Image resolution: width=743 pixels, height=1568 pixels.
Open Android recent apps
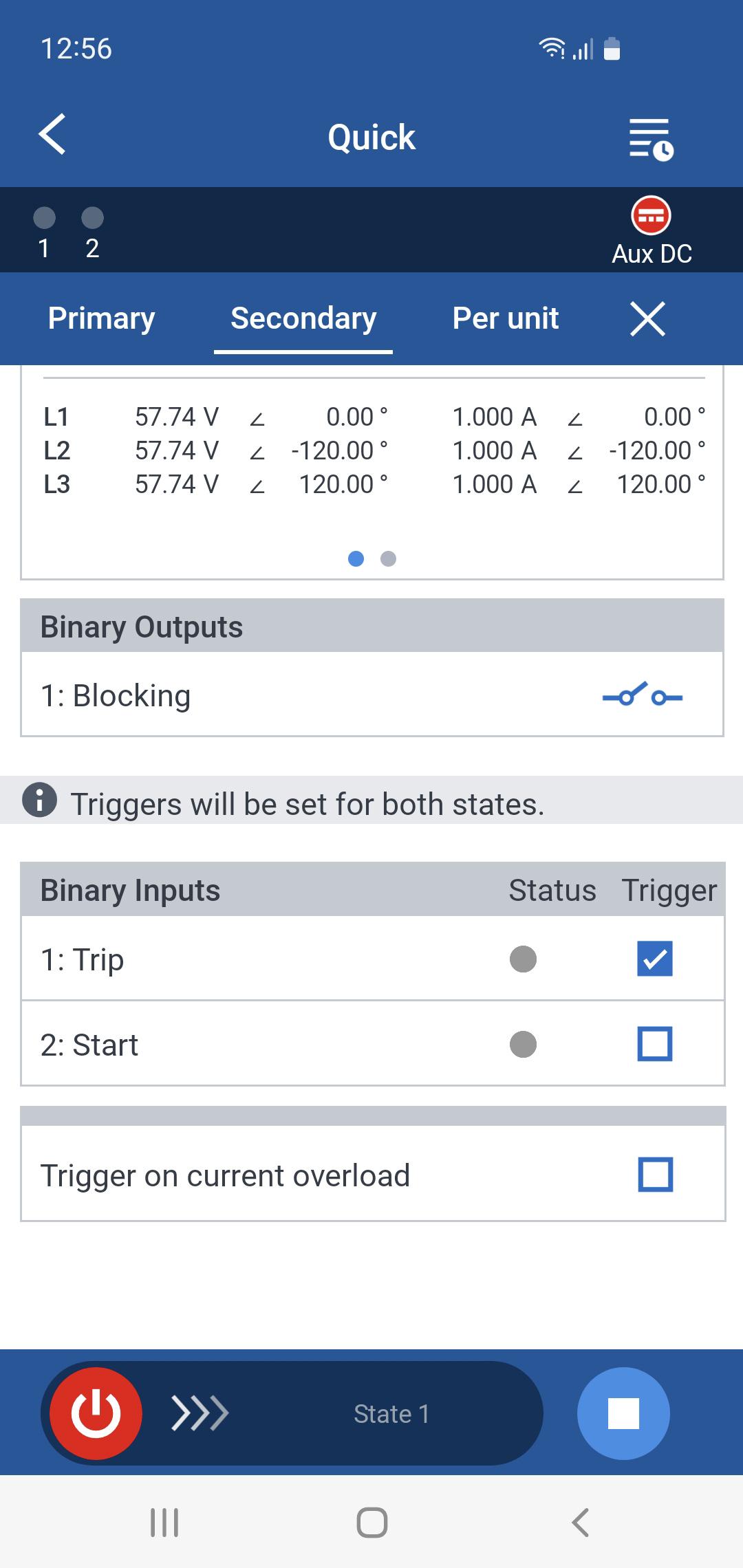[164, 1523]
